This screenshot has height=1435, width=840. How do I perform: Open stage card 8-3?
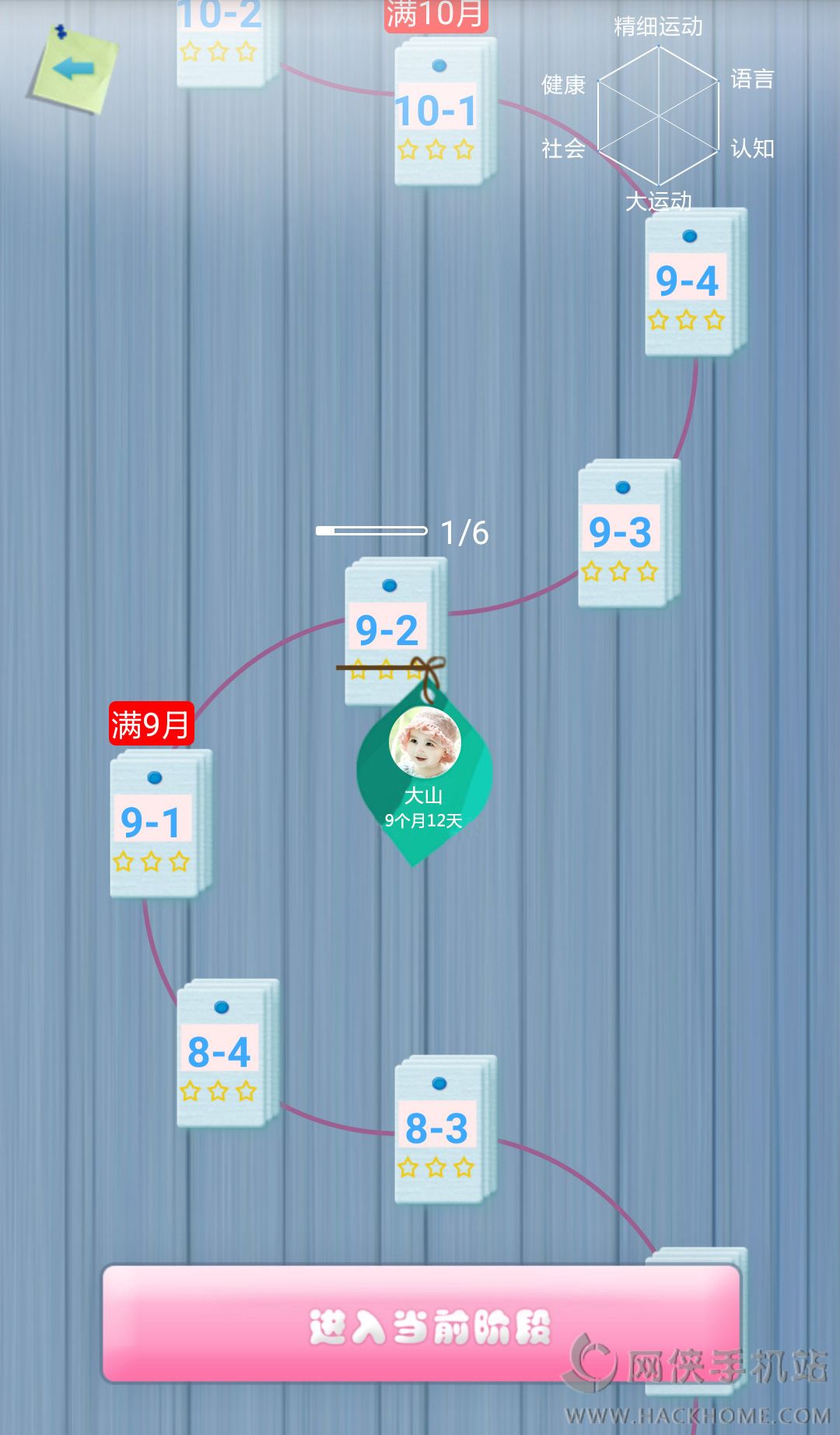tap(446, 1129)
